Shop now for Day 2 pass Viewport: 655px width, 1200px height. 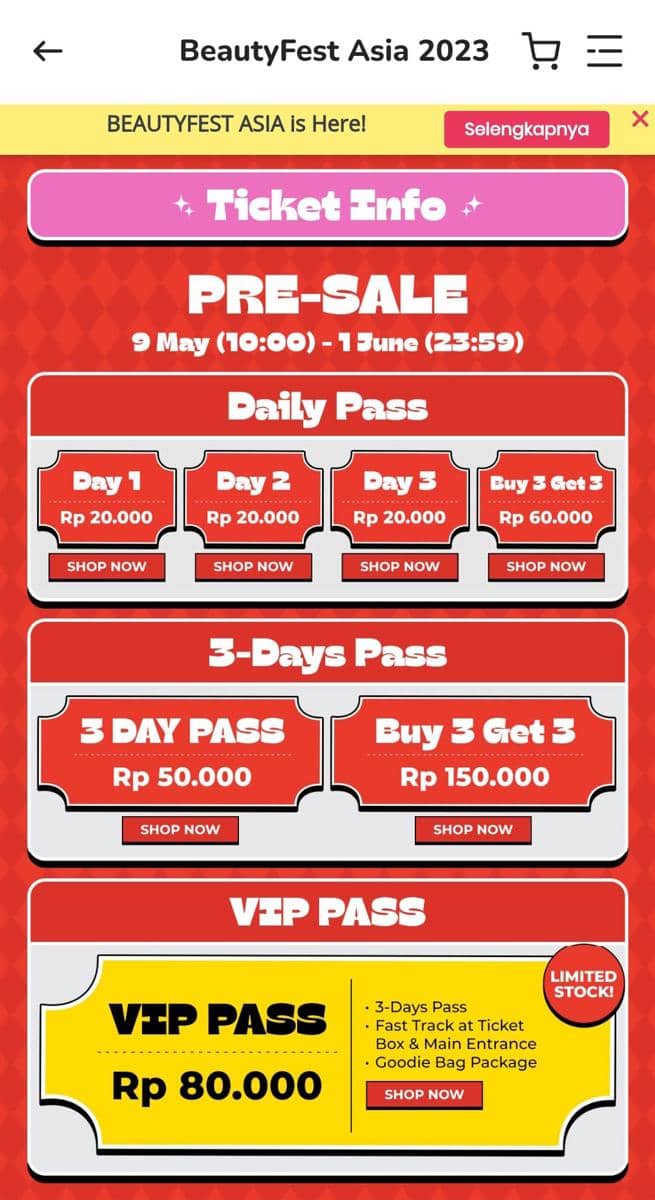(x=253, y=566)
